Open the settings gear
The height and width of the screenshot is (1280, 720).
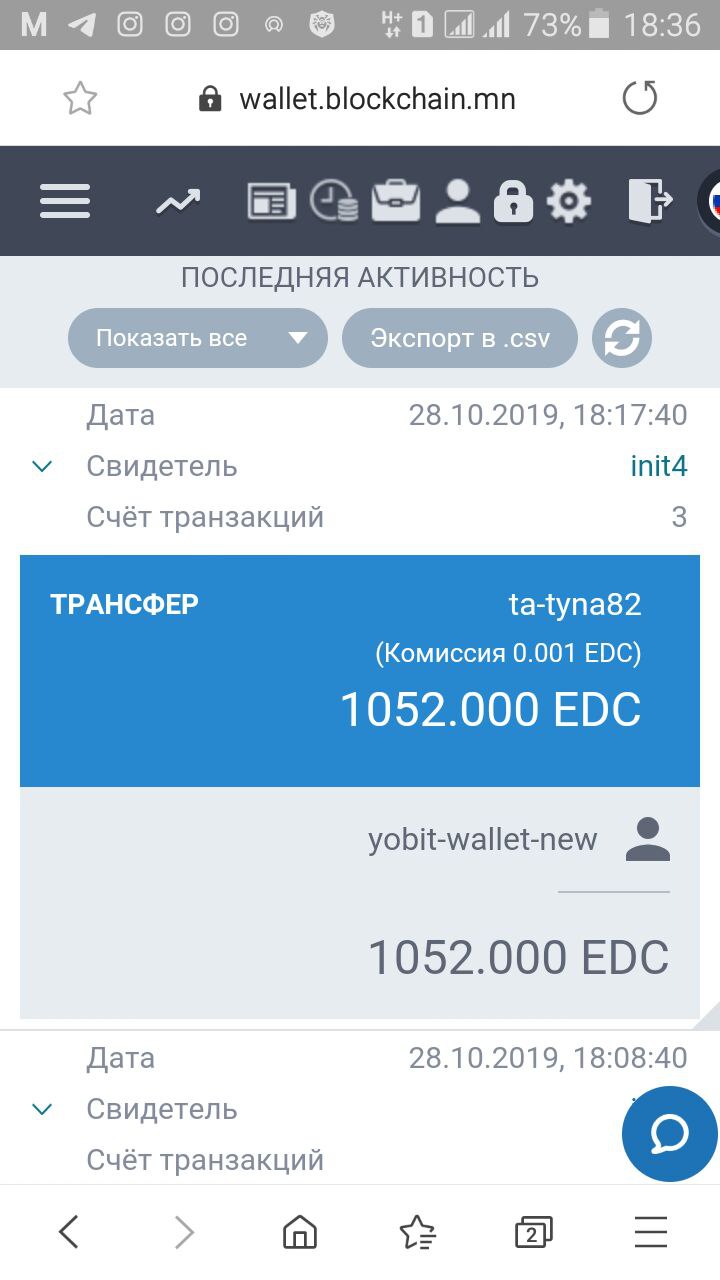[569, 202]
